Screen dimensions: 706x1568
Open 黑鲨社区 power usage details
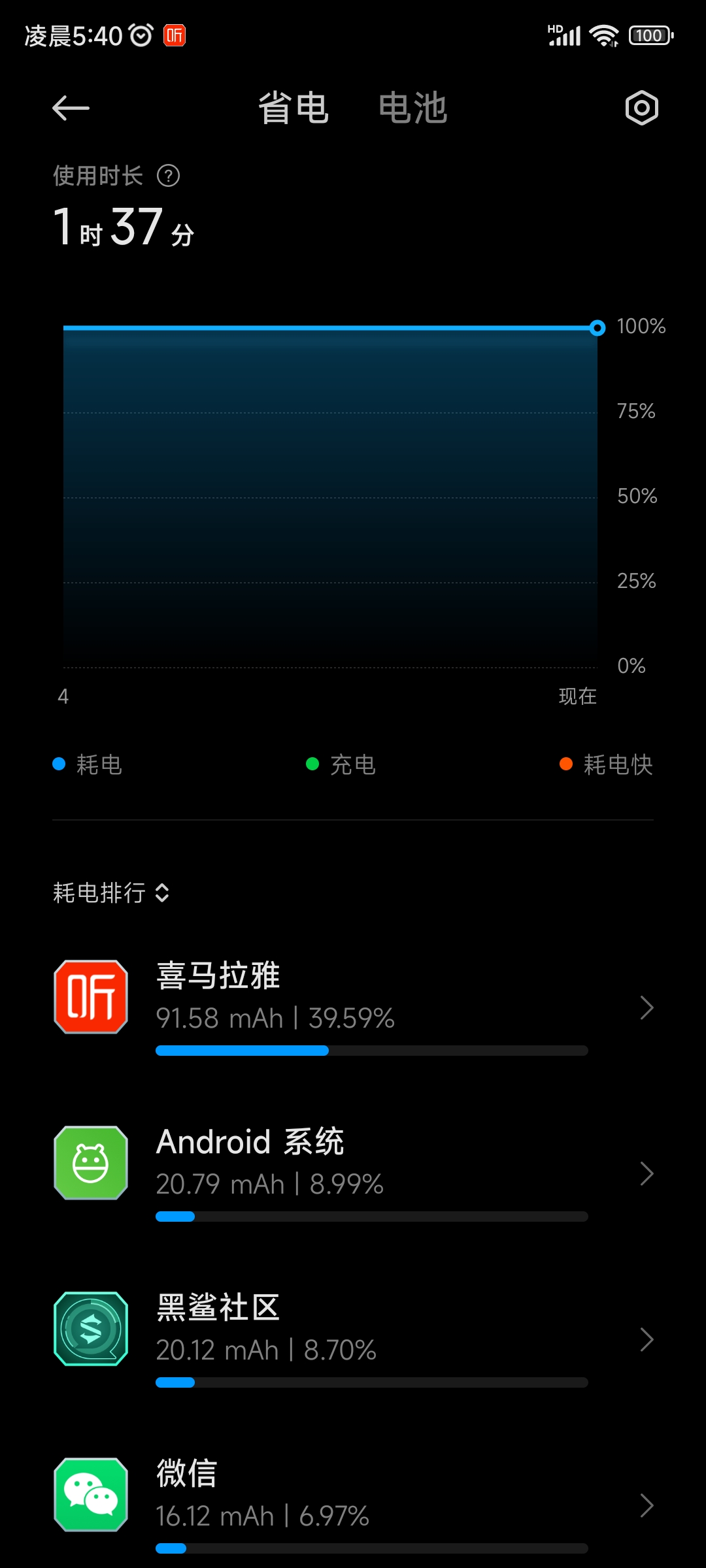353,1338
